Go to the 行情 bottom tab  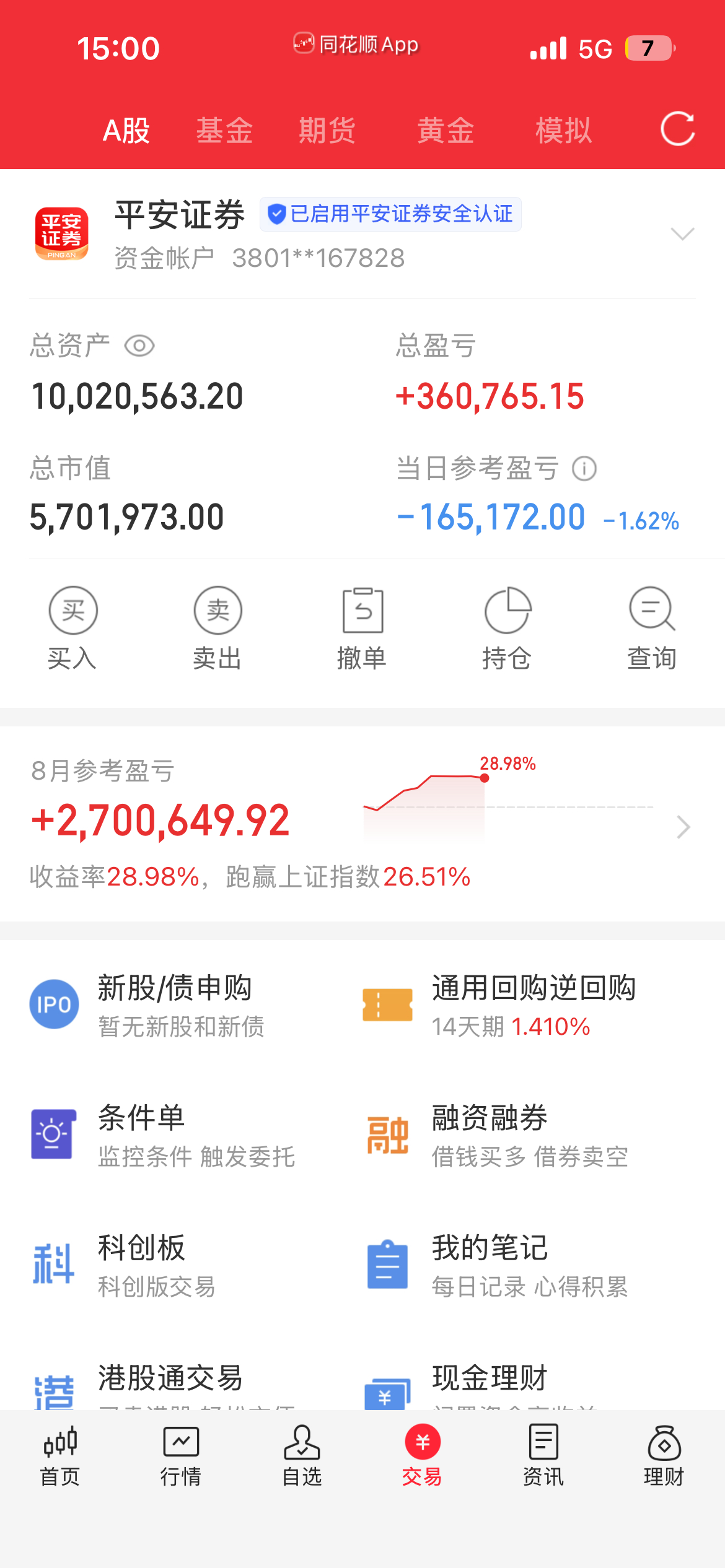coord(181,1456)
